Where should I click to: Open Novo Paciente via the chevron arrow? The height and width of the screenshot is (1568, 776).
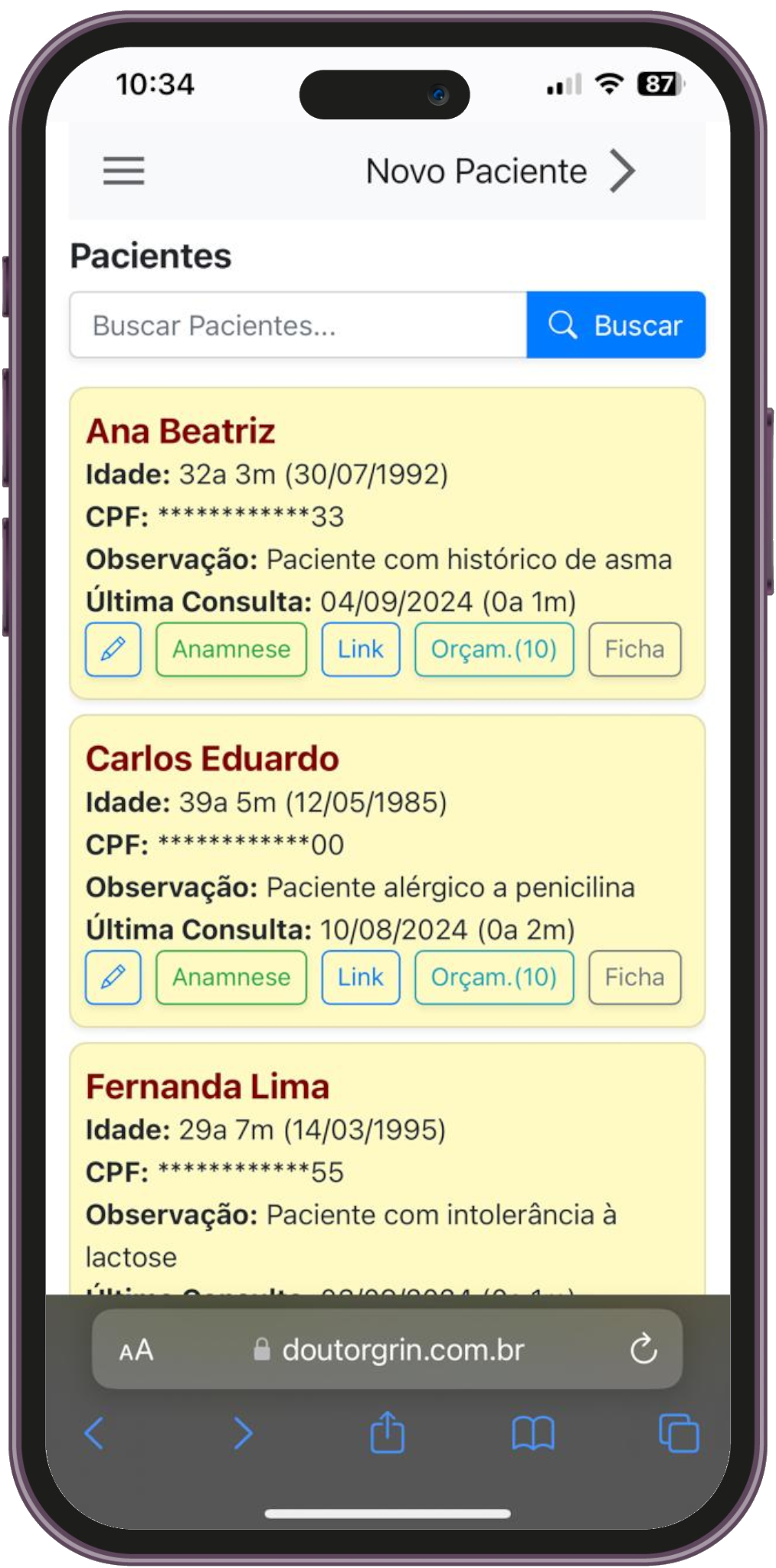pyautogui.click(x=624, y=170)
